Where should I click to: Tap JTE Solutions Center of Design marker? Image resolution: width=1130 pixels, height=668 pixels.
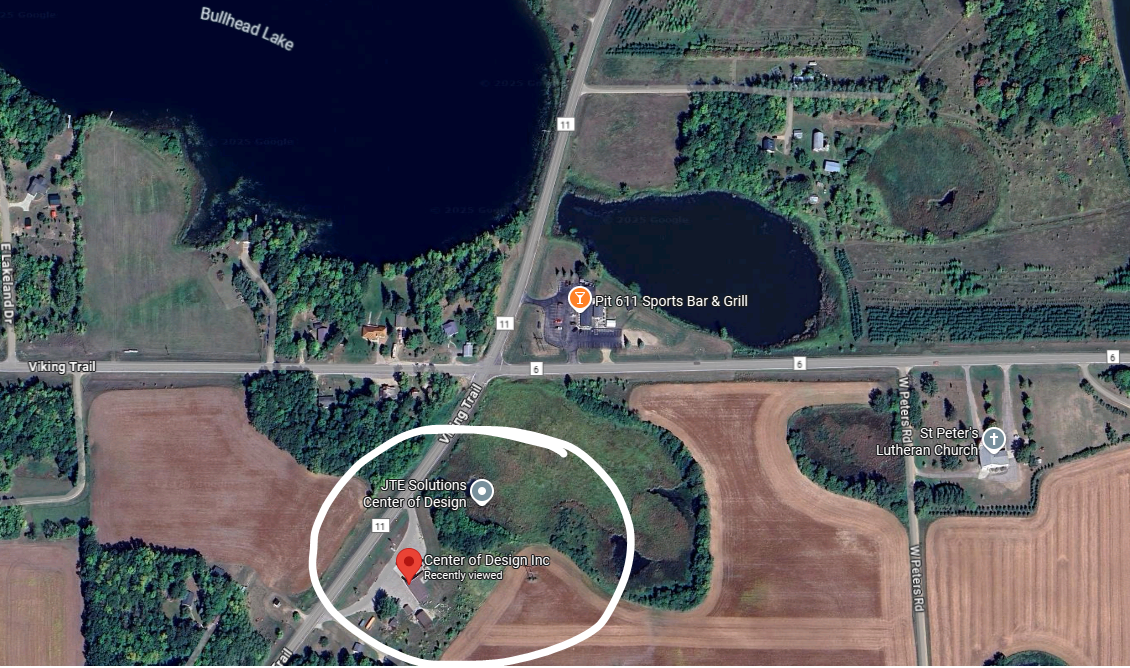click(x=482, y=490)
